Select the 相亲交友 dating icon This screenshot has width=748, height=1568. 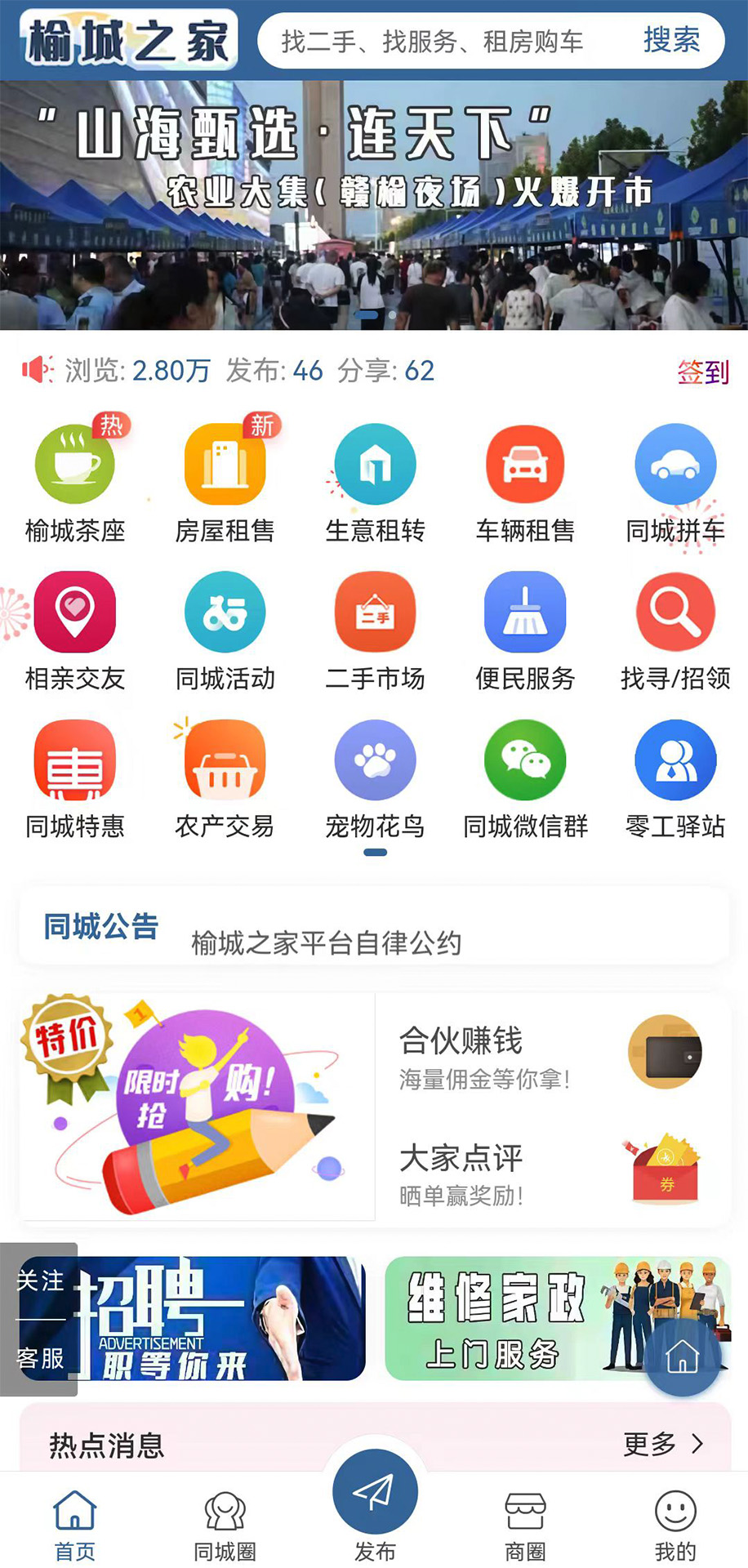75,626
